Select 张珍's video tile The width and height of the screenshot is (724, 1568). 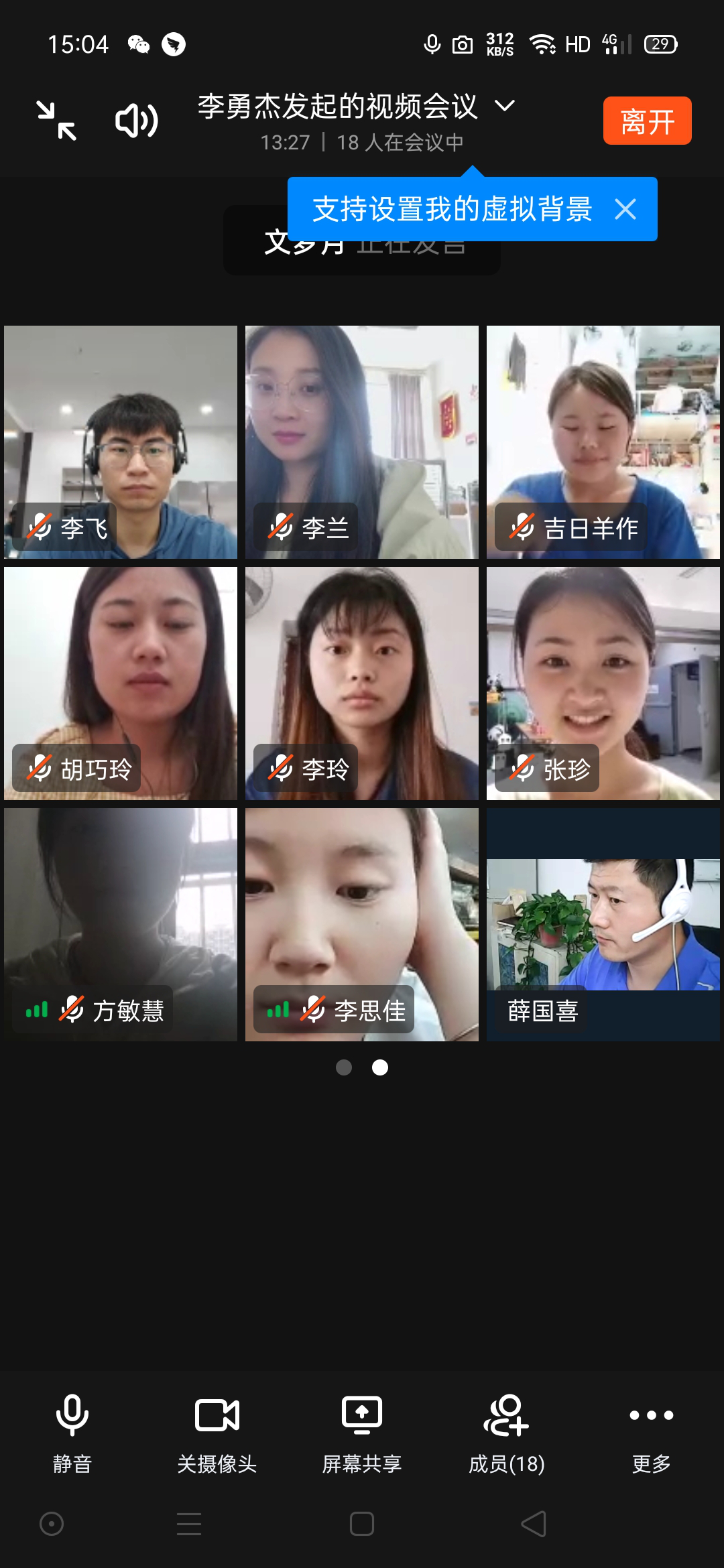point(603,683)
